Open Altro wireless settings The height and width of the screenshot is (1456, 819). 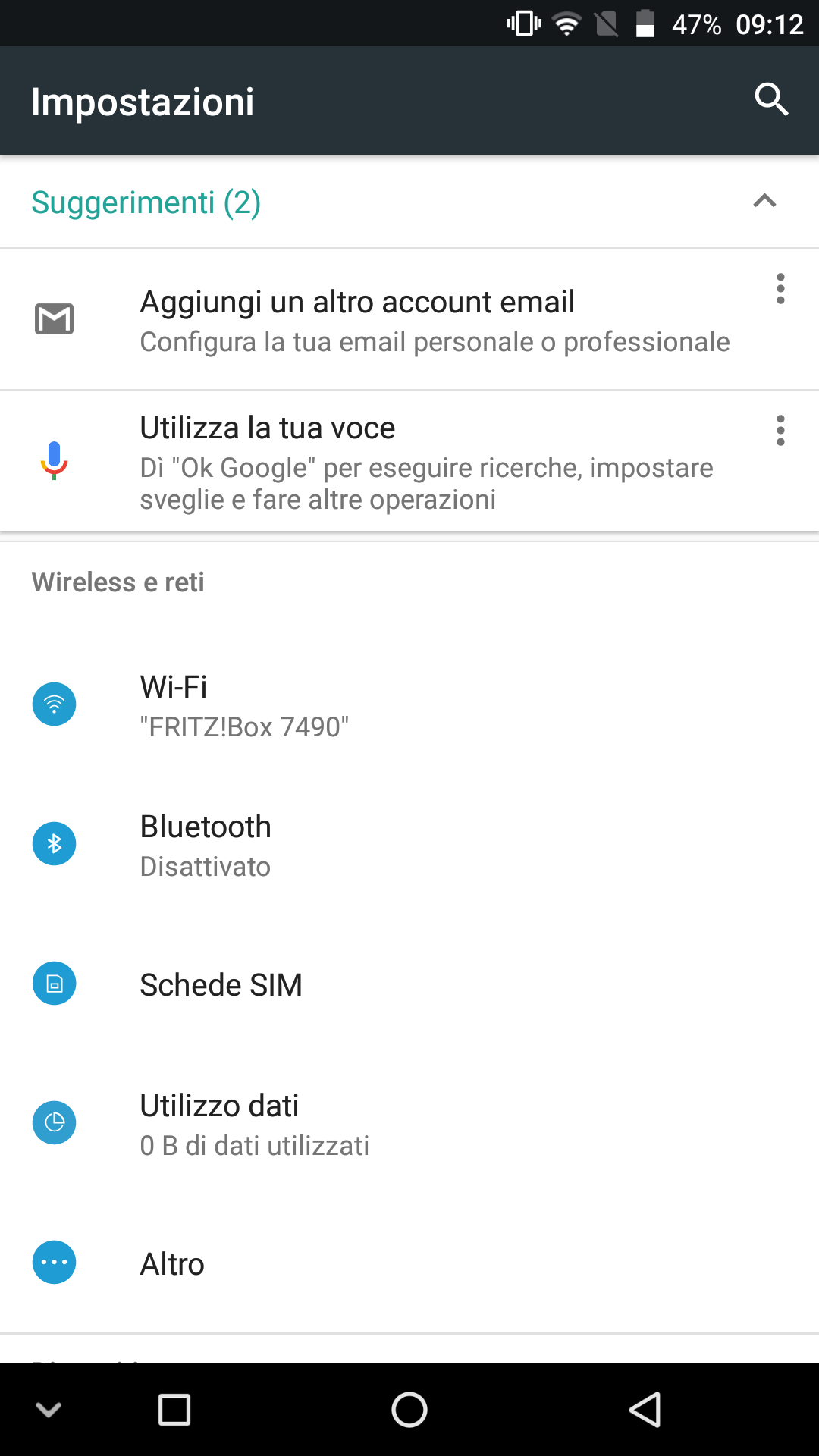(409, 1263)
